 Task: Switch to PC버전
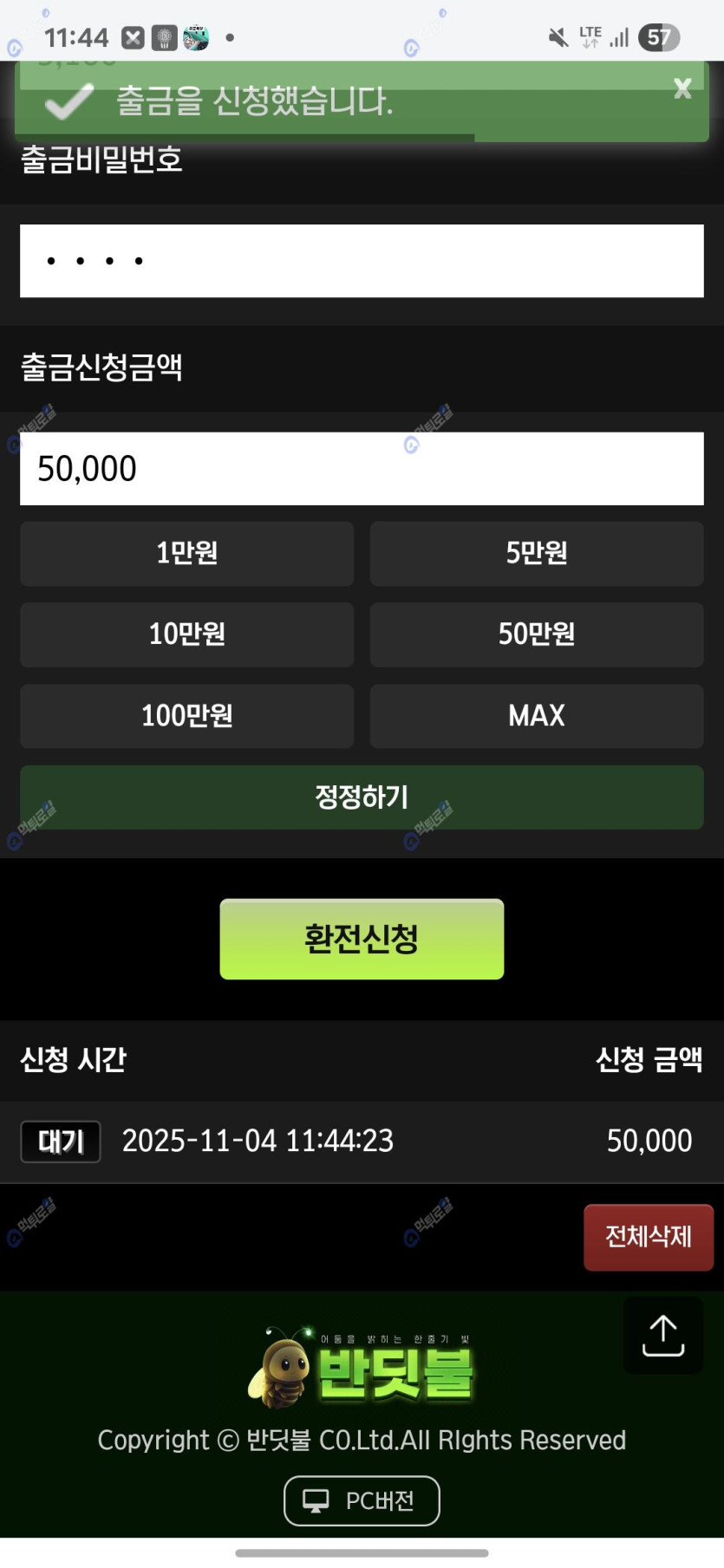tap(362, 1500)
